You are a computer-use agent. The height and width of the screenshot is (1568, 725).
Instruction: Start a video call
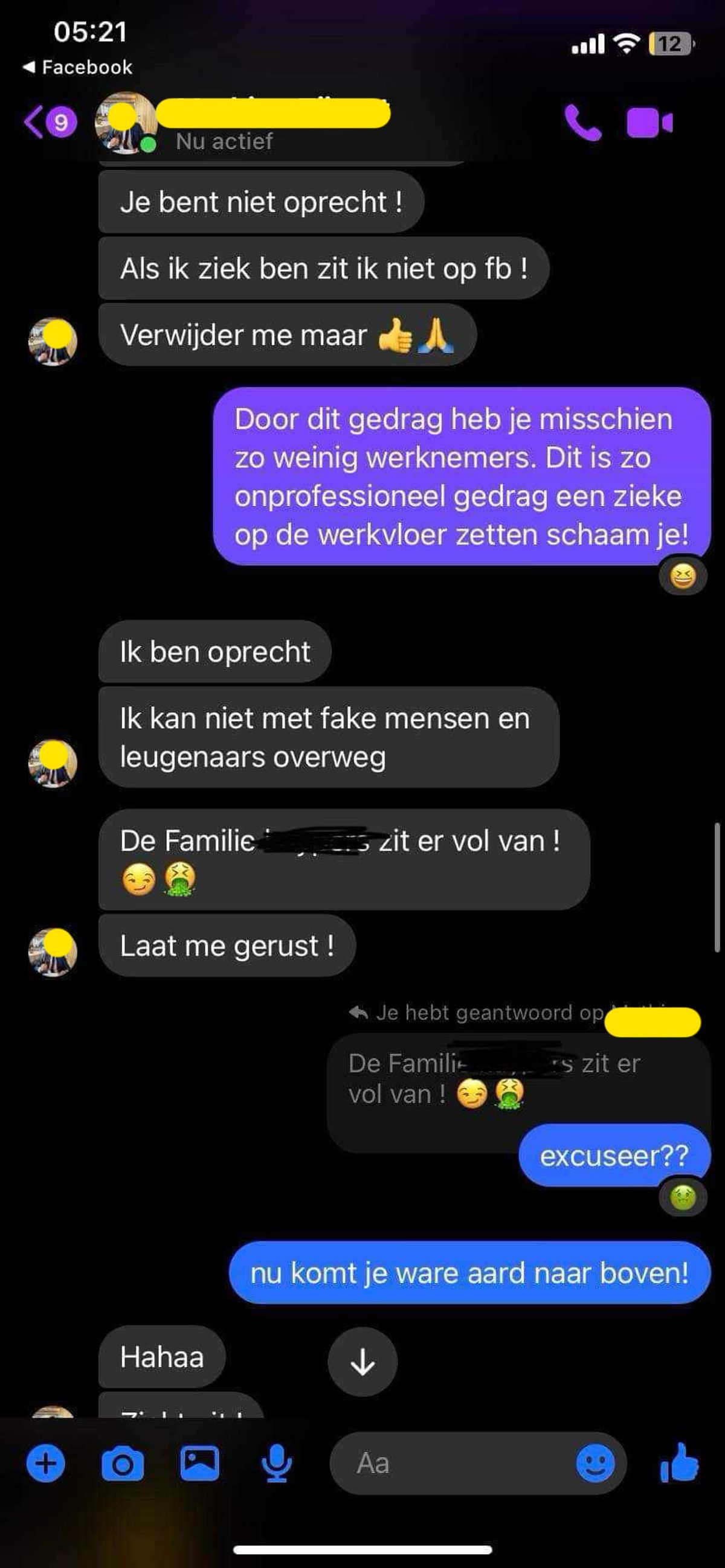coord(649,123)
